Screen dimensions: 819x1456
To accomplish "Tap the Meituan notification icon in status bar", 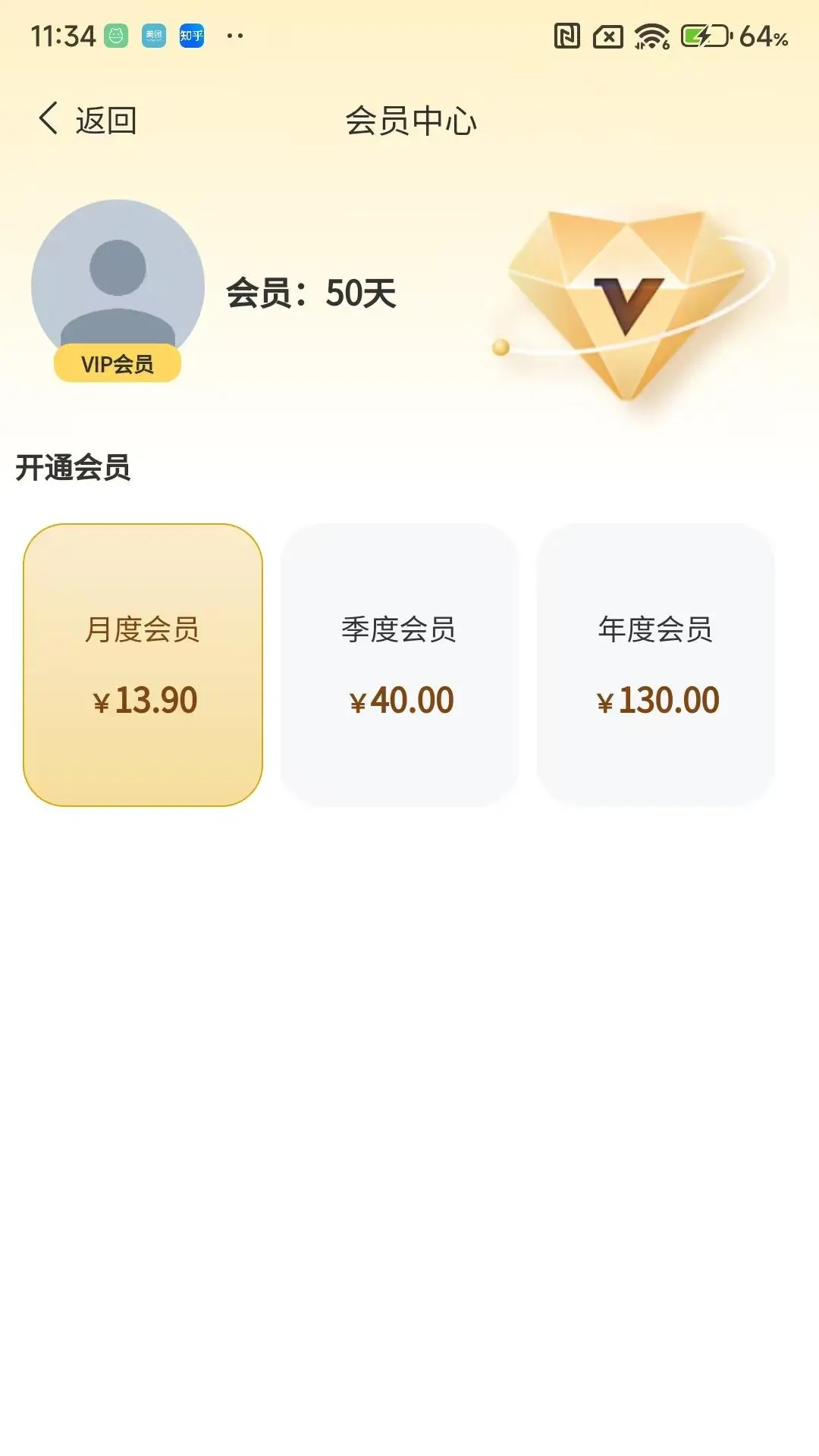I will pos(152,34).
